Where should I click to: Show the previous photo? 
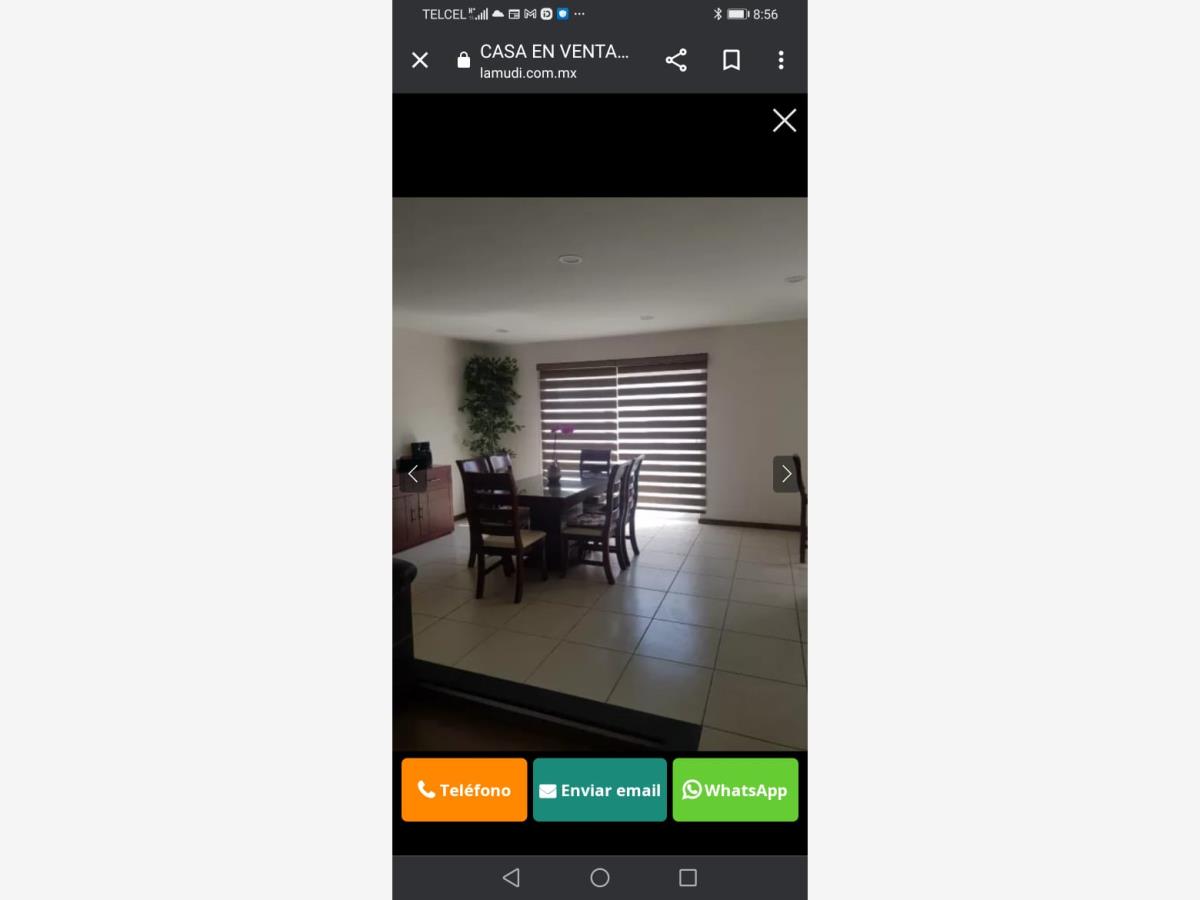click(x=413, y=474)
